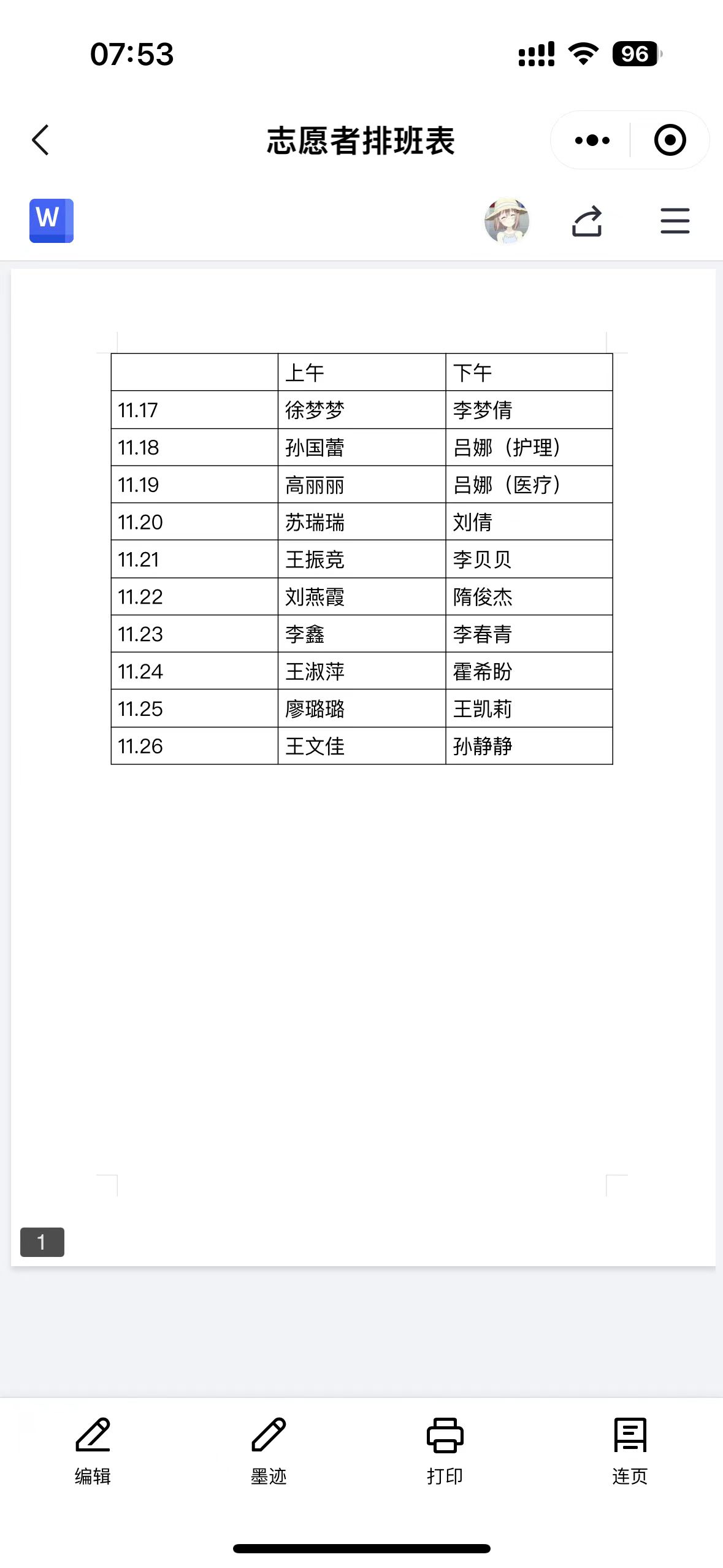
Task: Close the mini program with the circle button
Action: (x=670, y=140)
